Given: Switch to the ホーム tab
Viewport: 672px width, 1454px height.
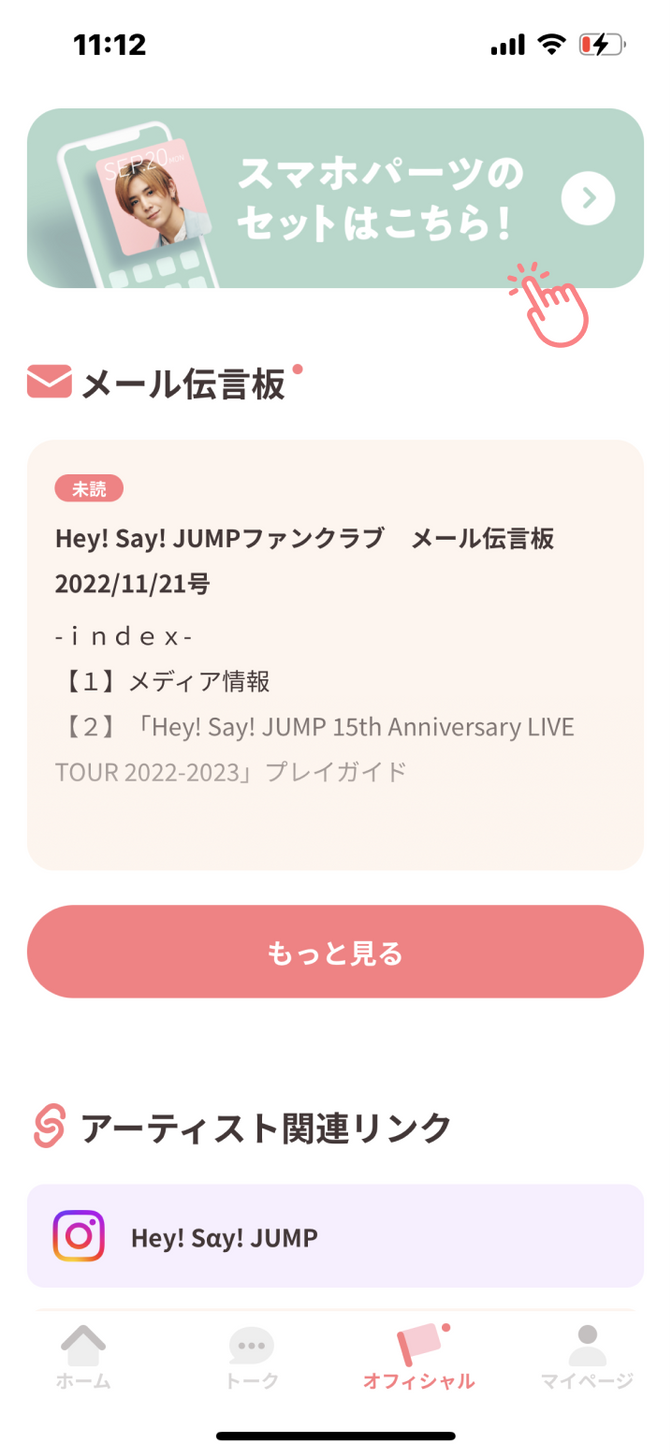Looking at the screenshot, I should point(83,1359).
